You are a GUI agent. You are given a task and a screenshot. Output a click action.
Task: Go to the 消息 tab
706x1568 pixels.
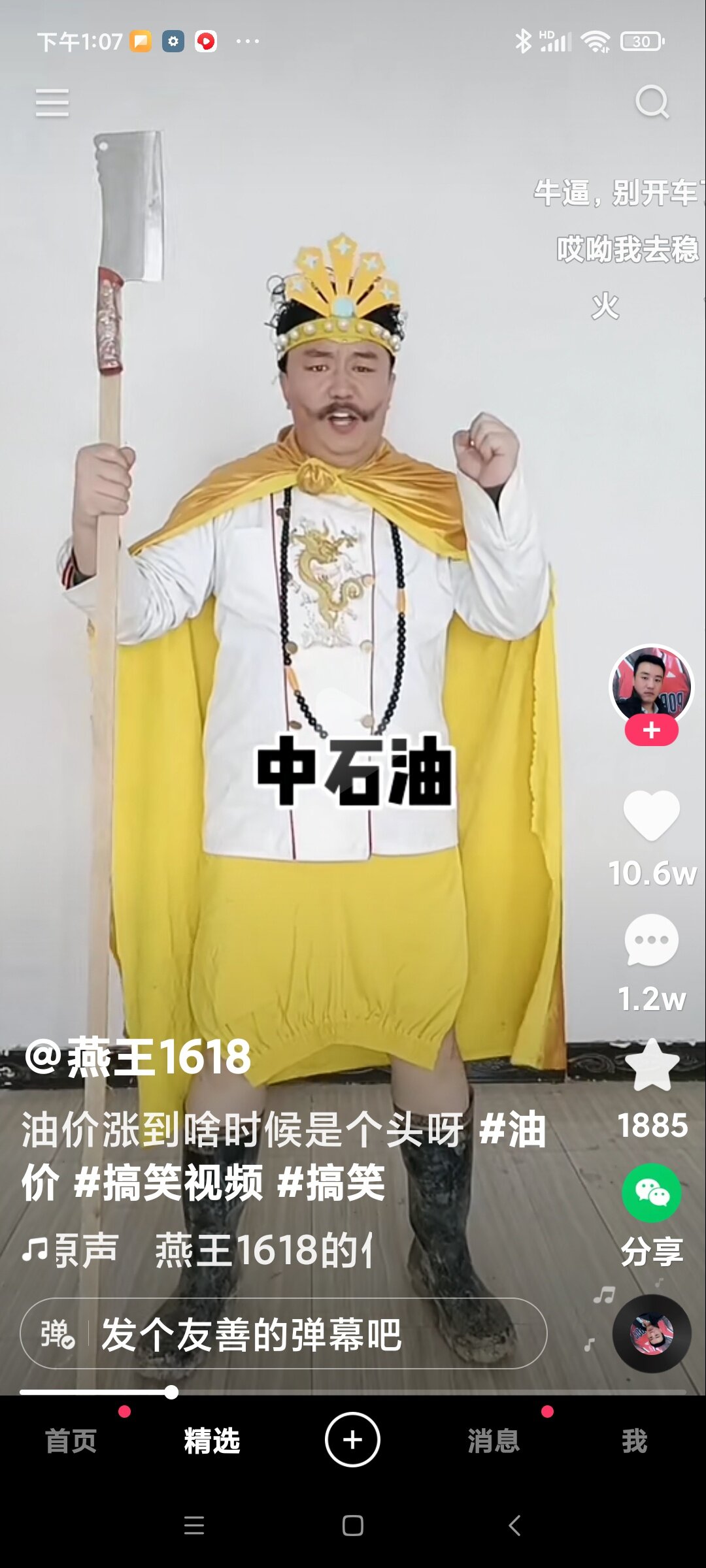point(494,1441)
